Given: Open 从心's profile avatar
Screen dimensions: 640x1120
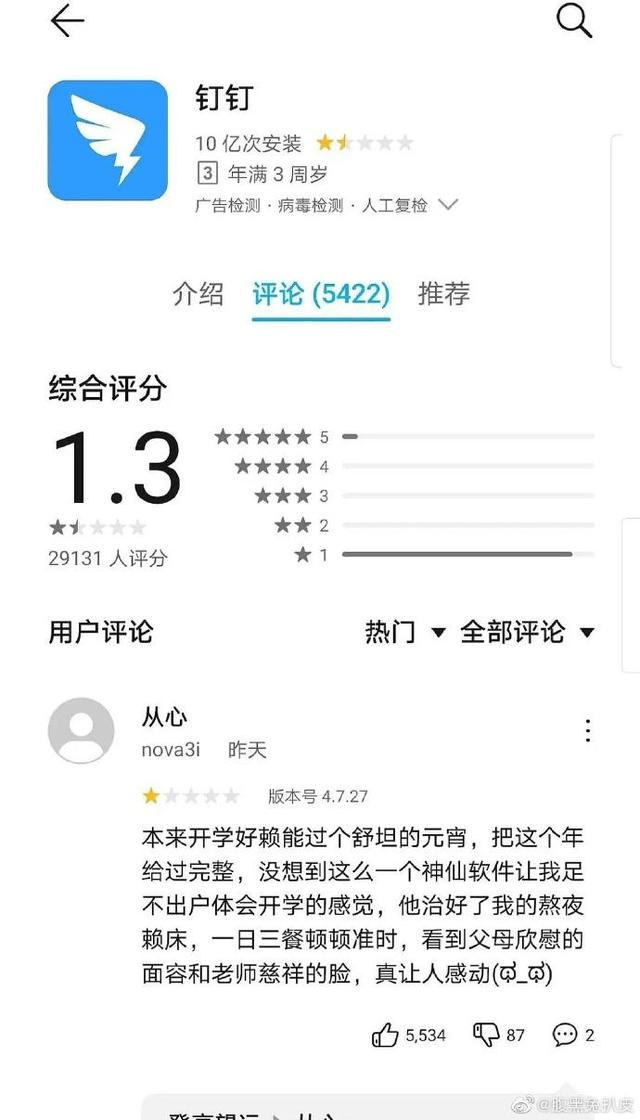Looking at the screenshot, I should (81, 731).
